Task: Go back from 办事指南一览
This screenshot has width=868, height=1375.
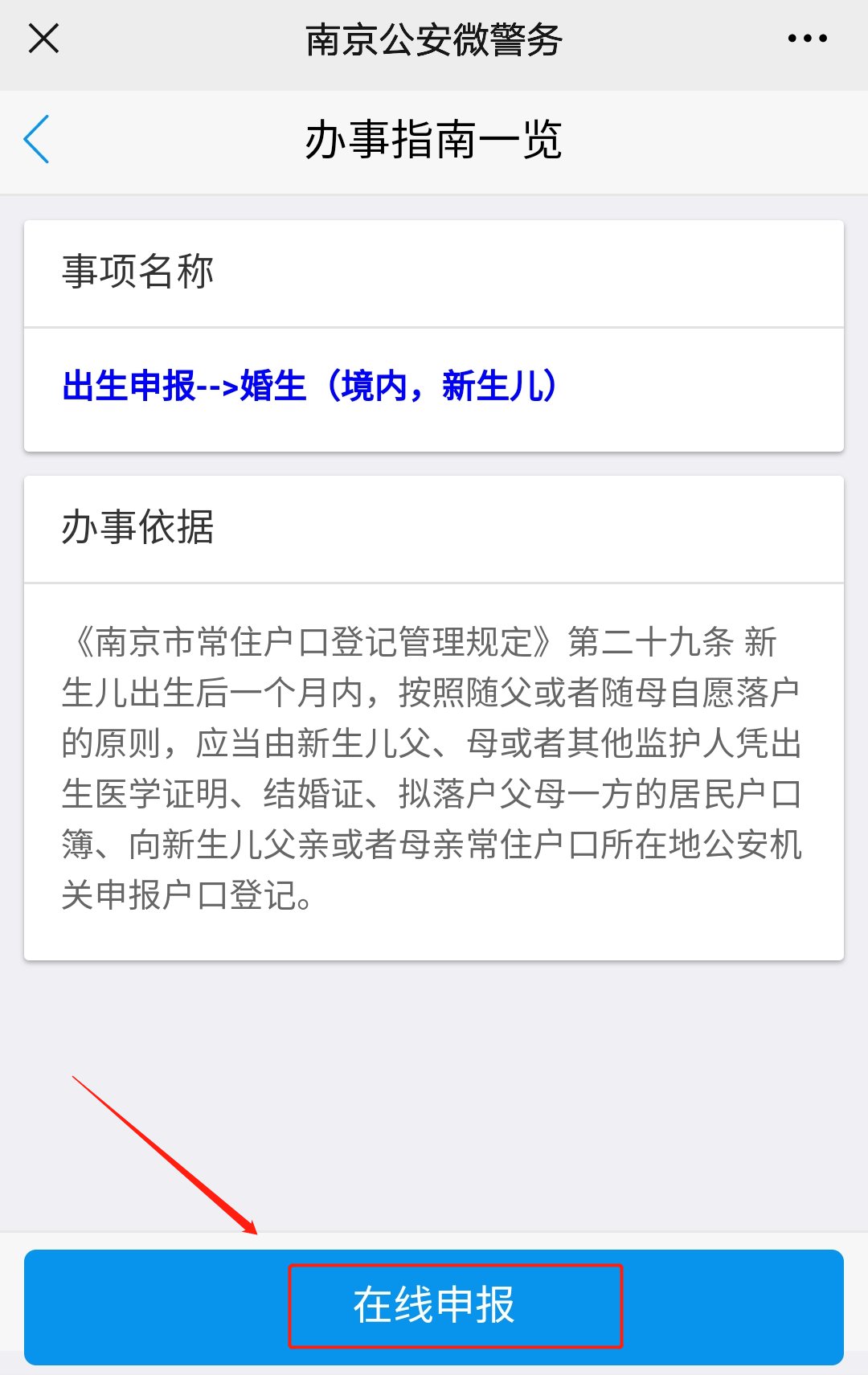Action: tap(37, 139)
